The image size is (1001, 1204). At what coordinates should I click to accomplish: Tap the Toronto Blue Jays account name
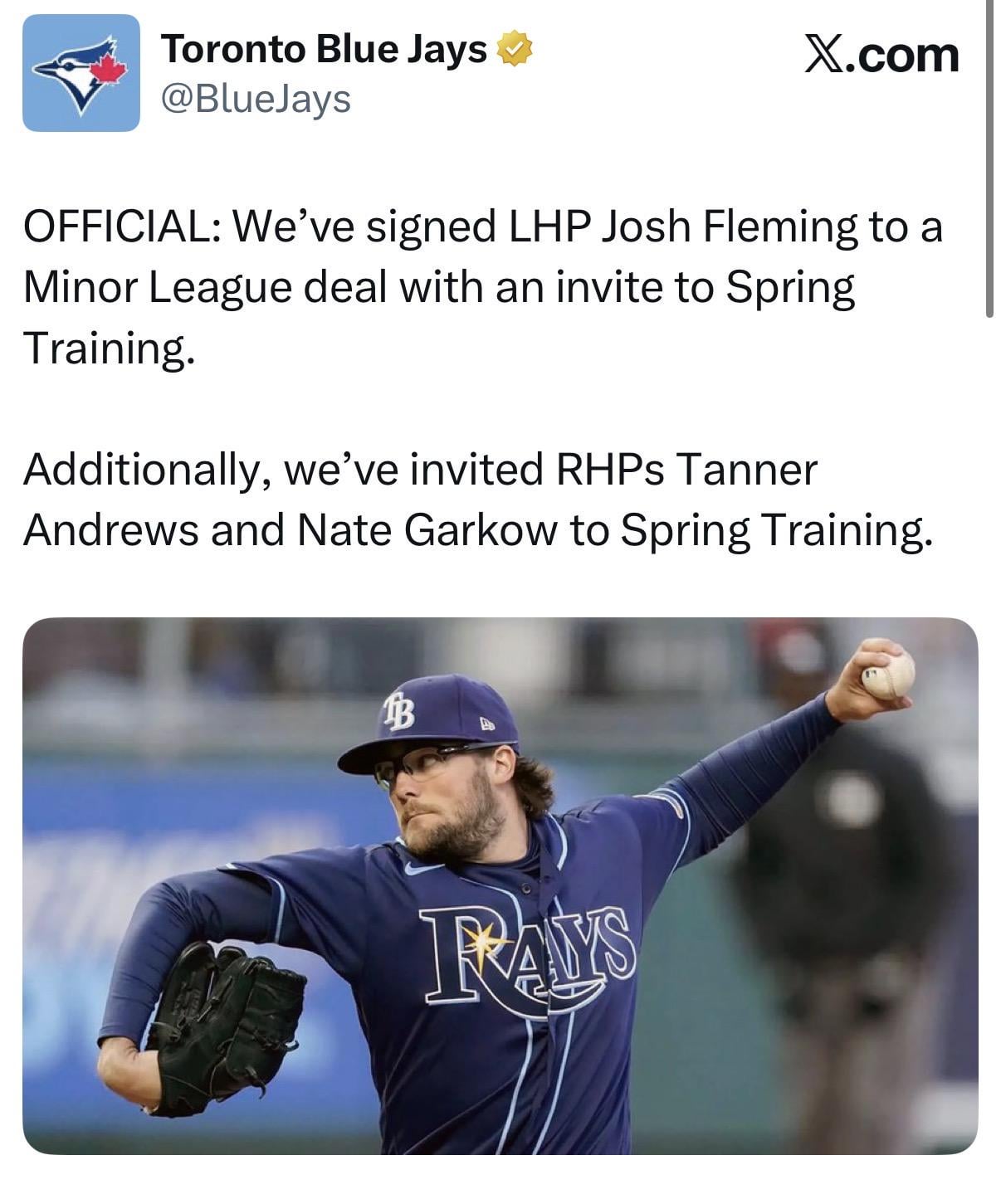point(324,50)
